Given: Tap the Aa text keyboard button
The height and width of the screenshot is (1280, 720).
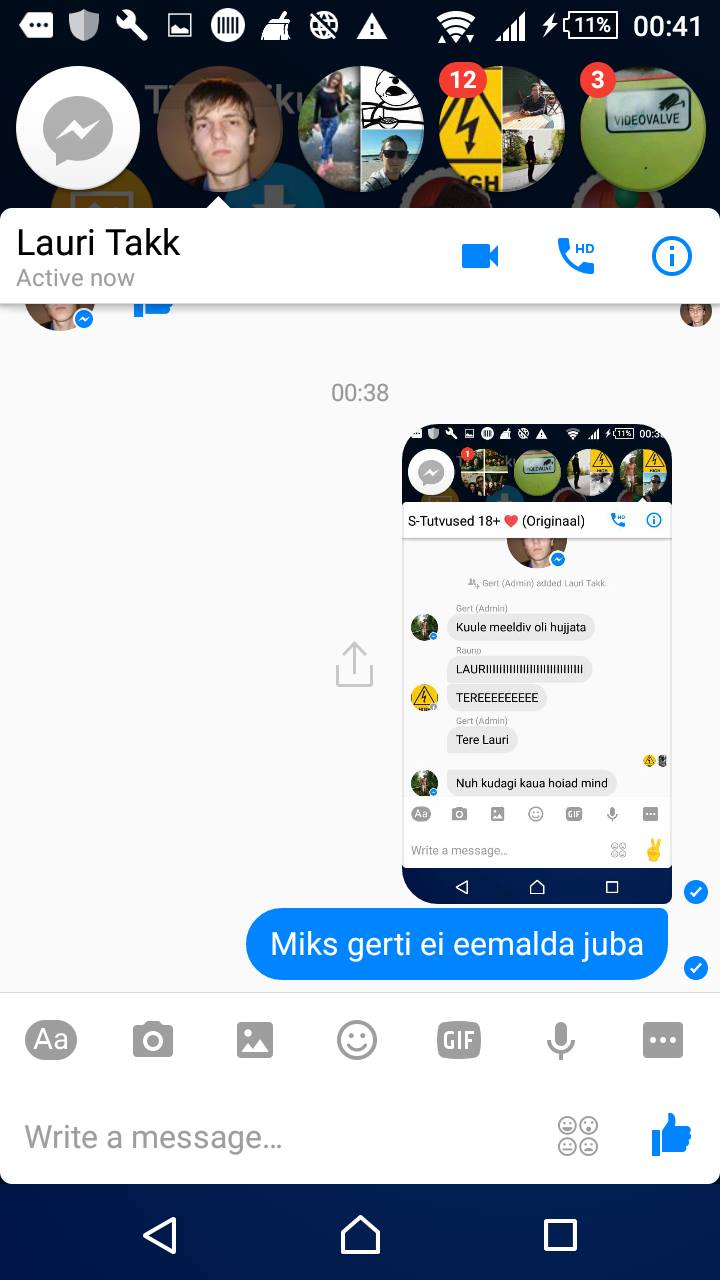Looking at the screenshot, I should tap(51, 1040).
